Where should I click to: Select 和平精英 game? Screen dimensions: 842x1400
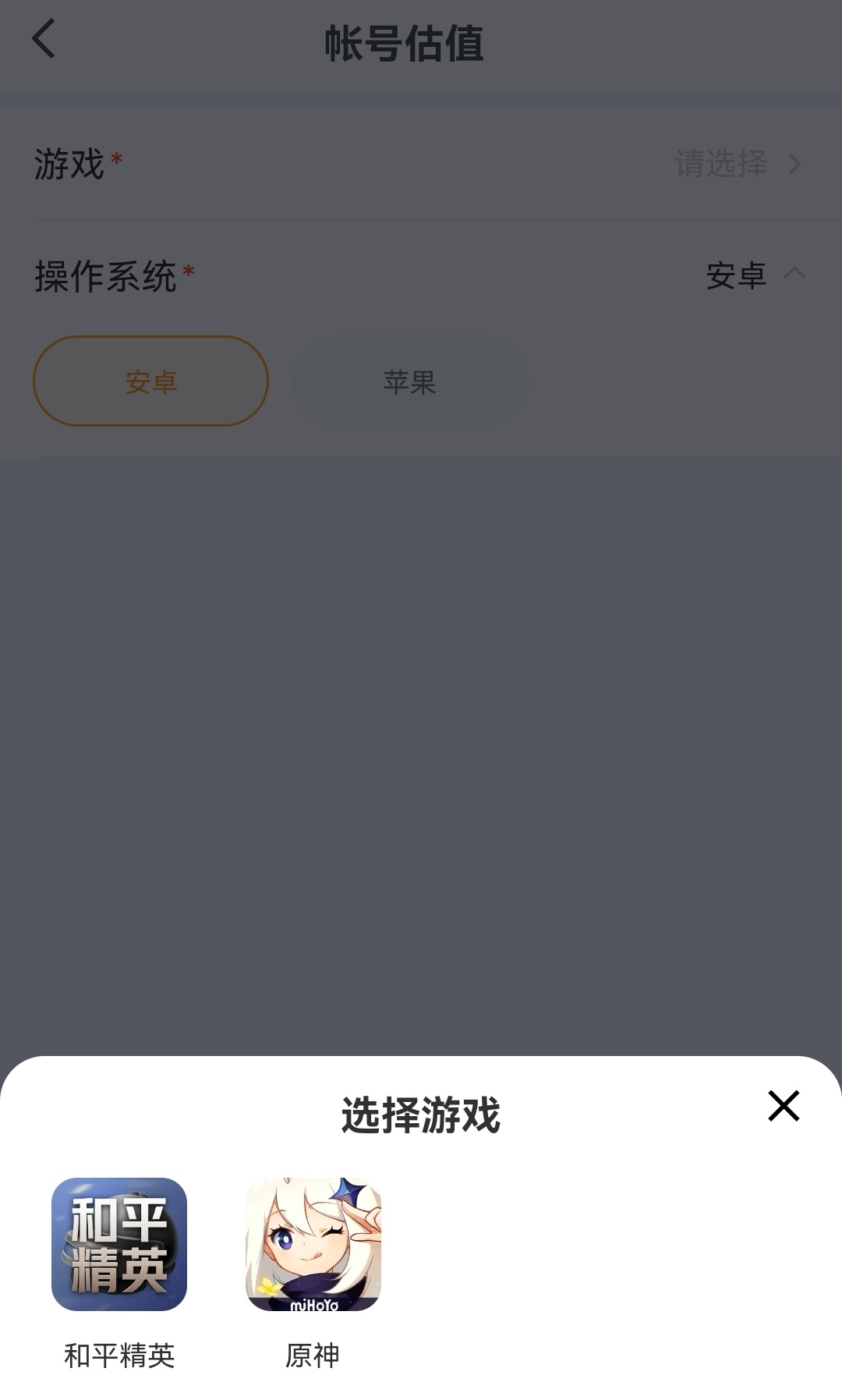point(119,1244)
